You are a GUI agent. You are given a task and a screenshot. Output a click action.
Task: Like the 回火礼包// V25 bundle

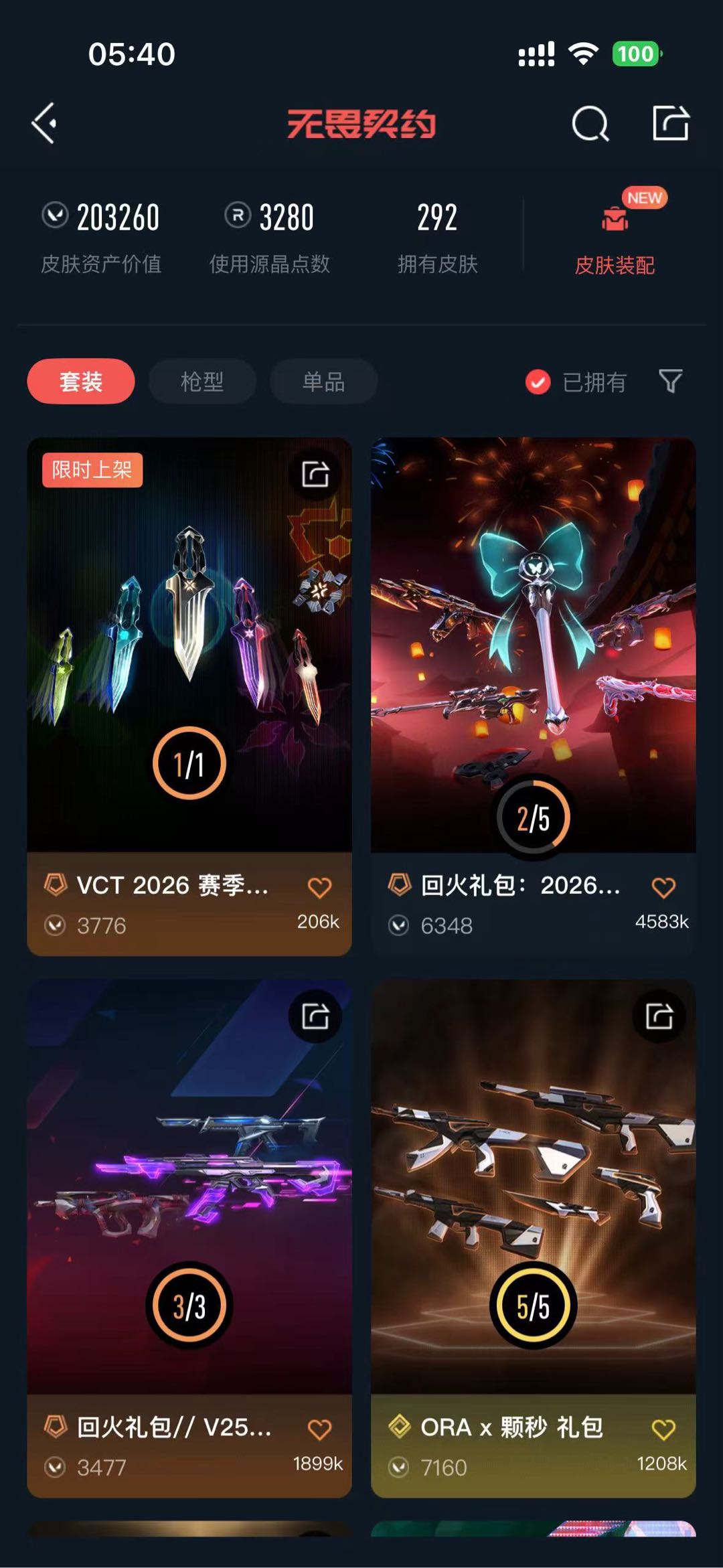[319, 1430]
